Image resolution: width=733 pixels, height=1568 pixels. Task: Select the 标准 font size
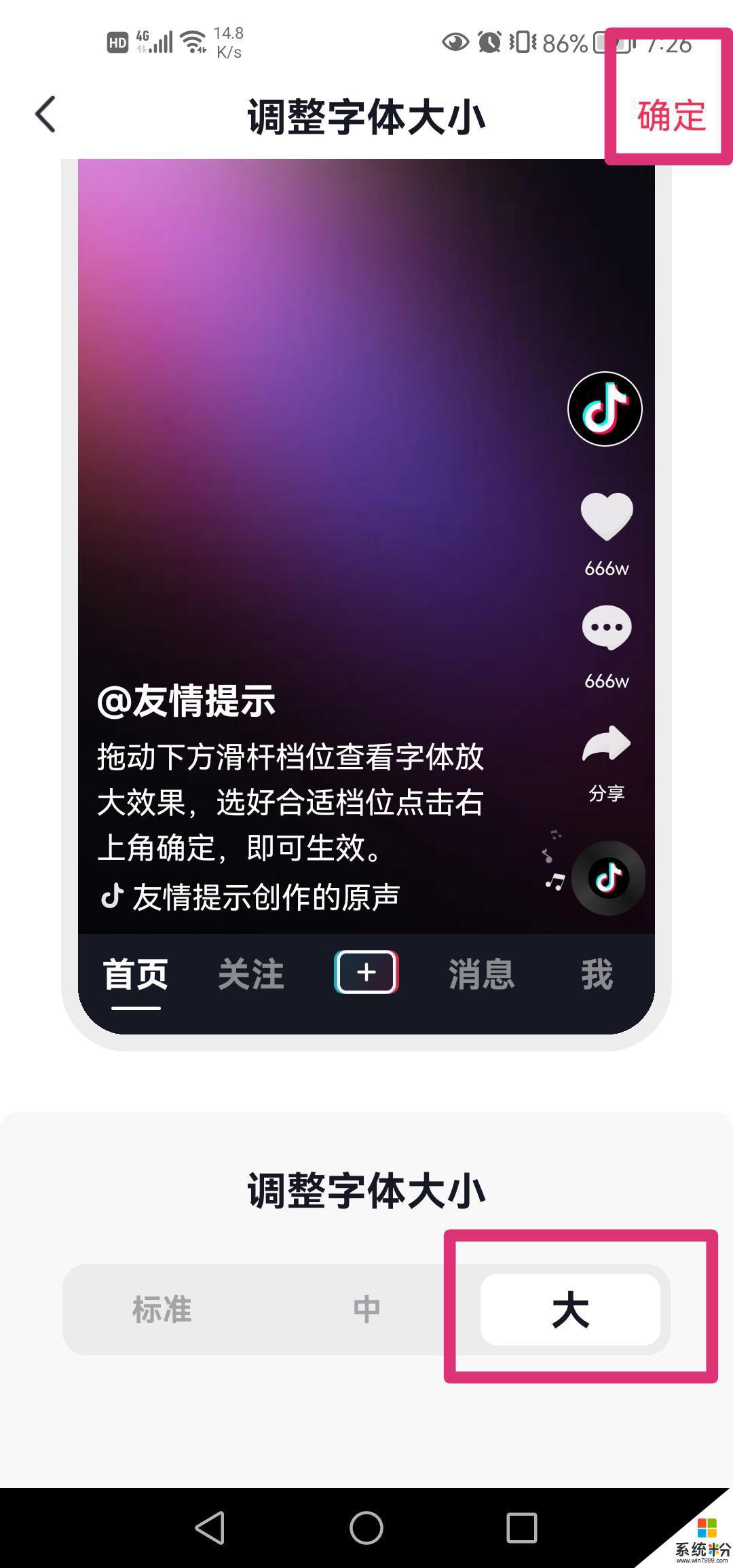pyautogui.click(x=162, y=1309)
